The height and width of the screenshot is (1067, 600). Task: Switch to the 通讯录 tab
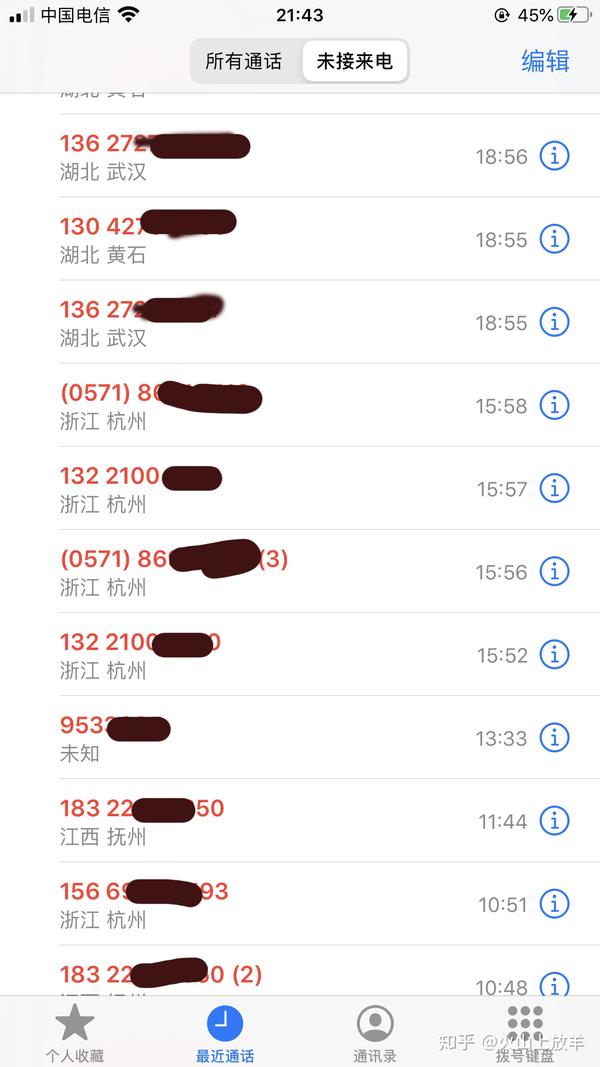(x=375, y=1033)
